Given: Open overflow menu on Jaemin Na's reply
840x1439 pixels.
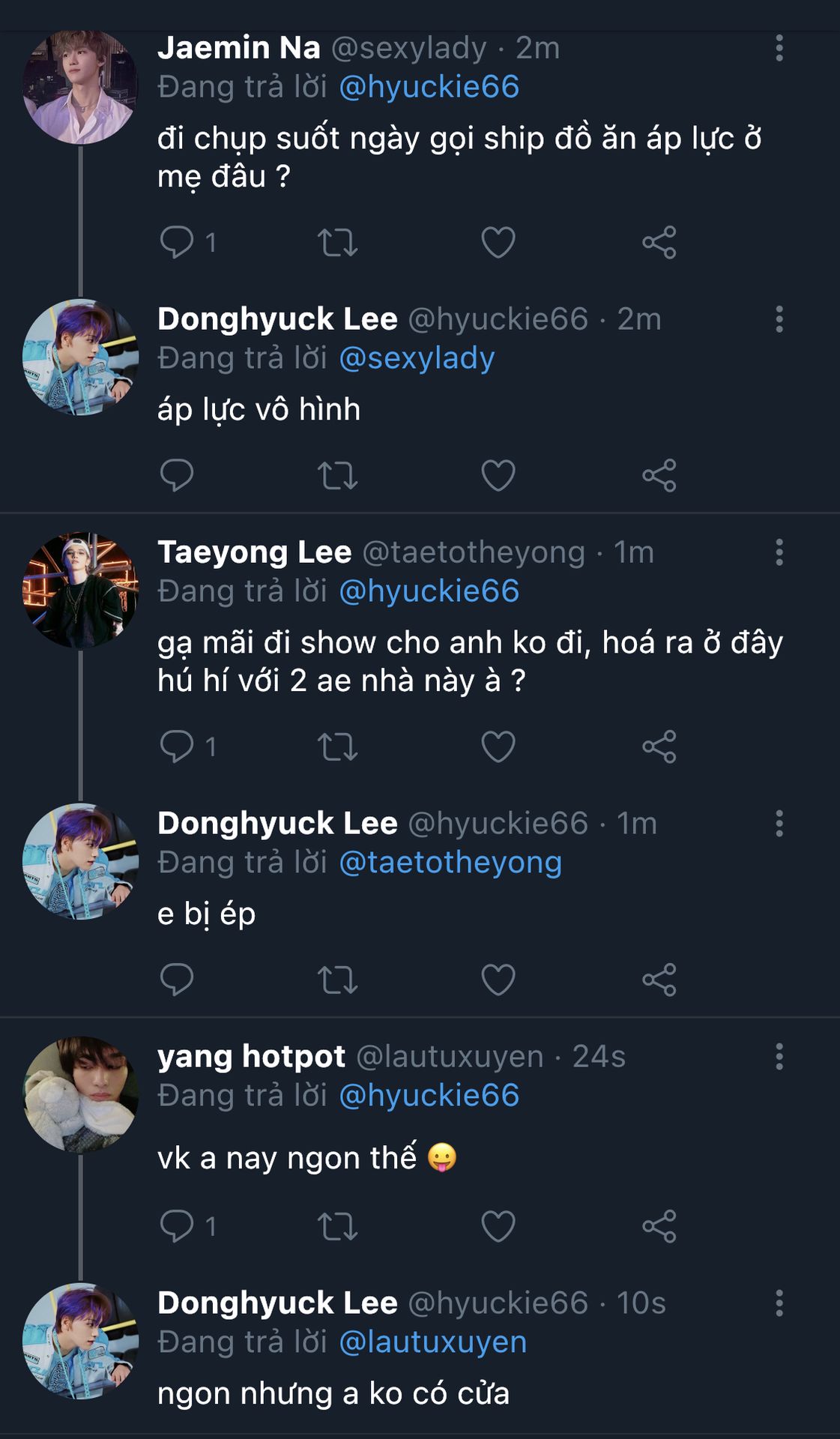Looking at the screenshot, I should click(x=779, y=48).
